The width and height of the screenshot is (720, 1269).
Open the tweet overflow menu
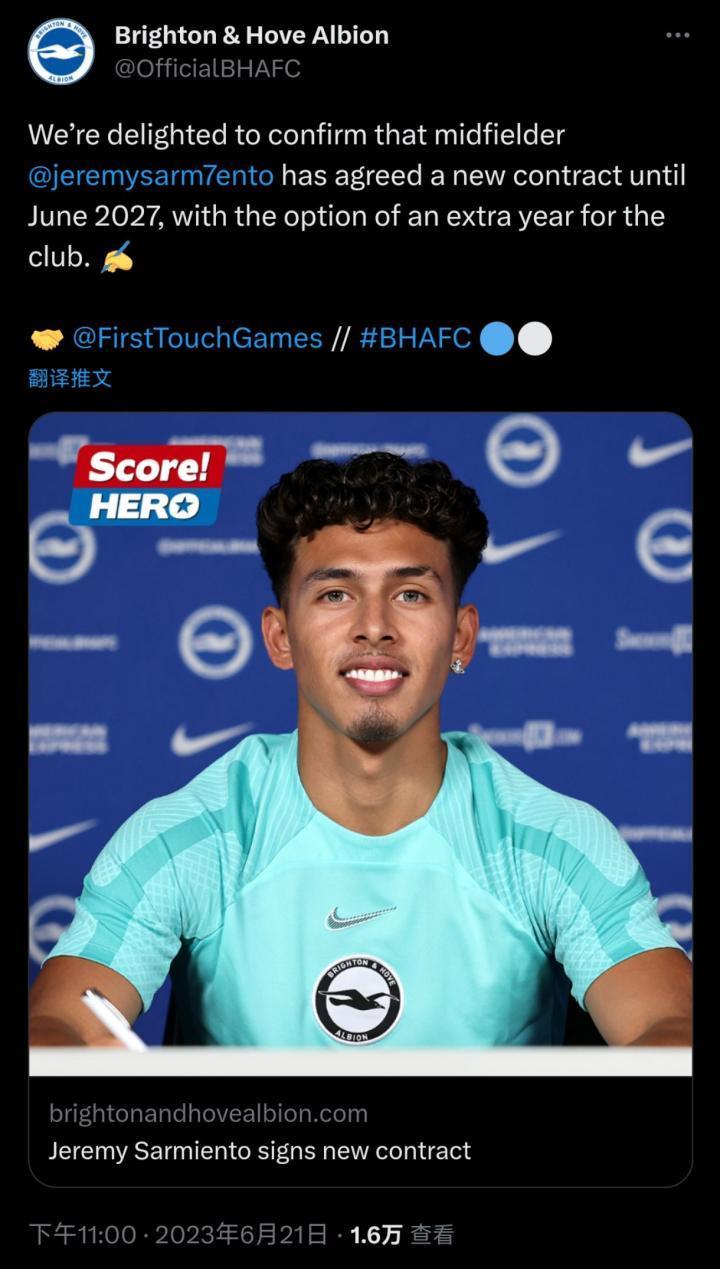677,36
